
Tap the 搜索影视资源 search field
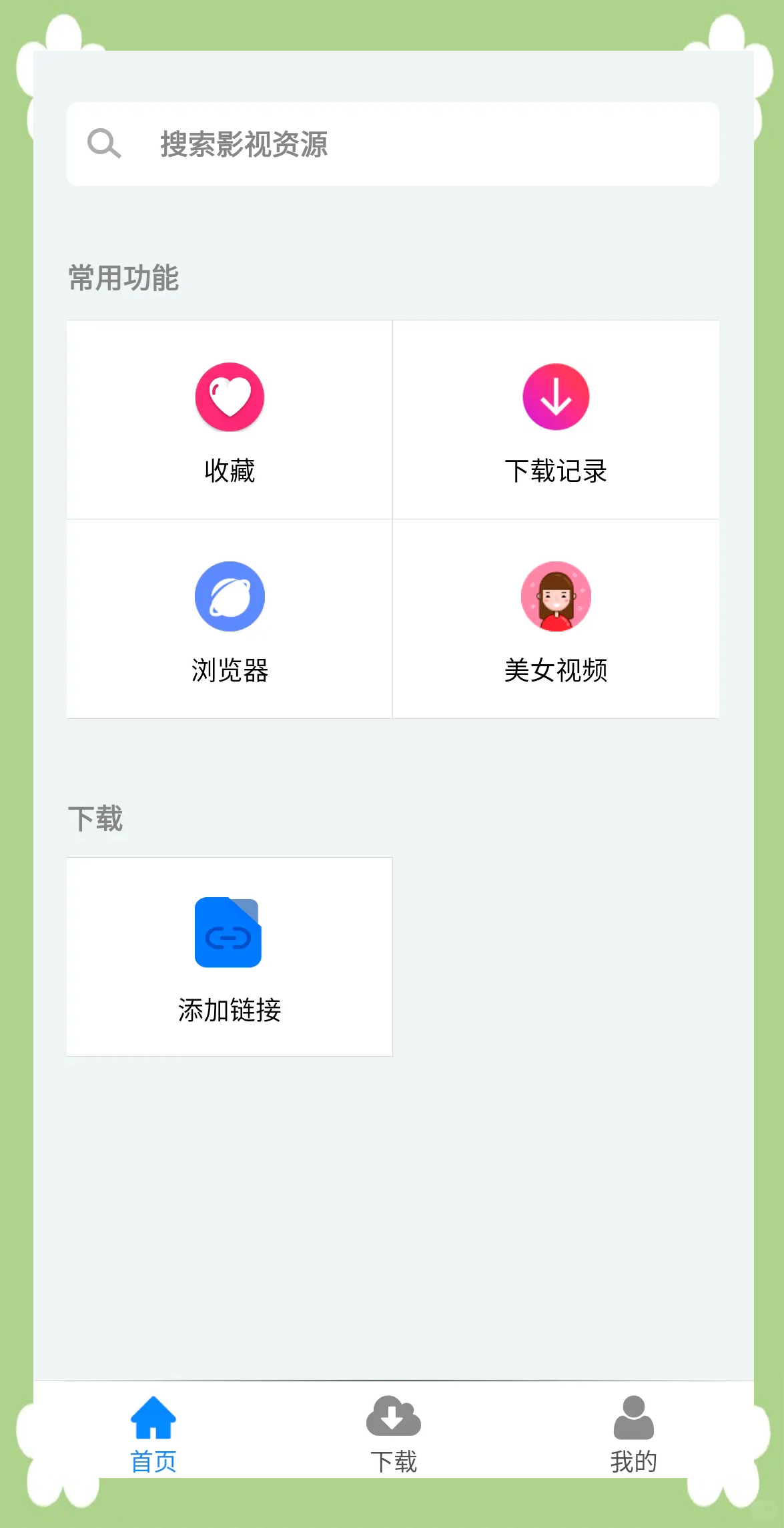click(x=392, y=144)
